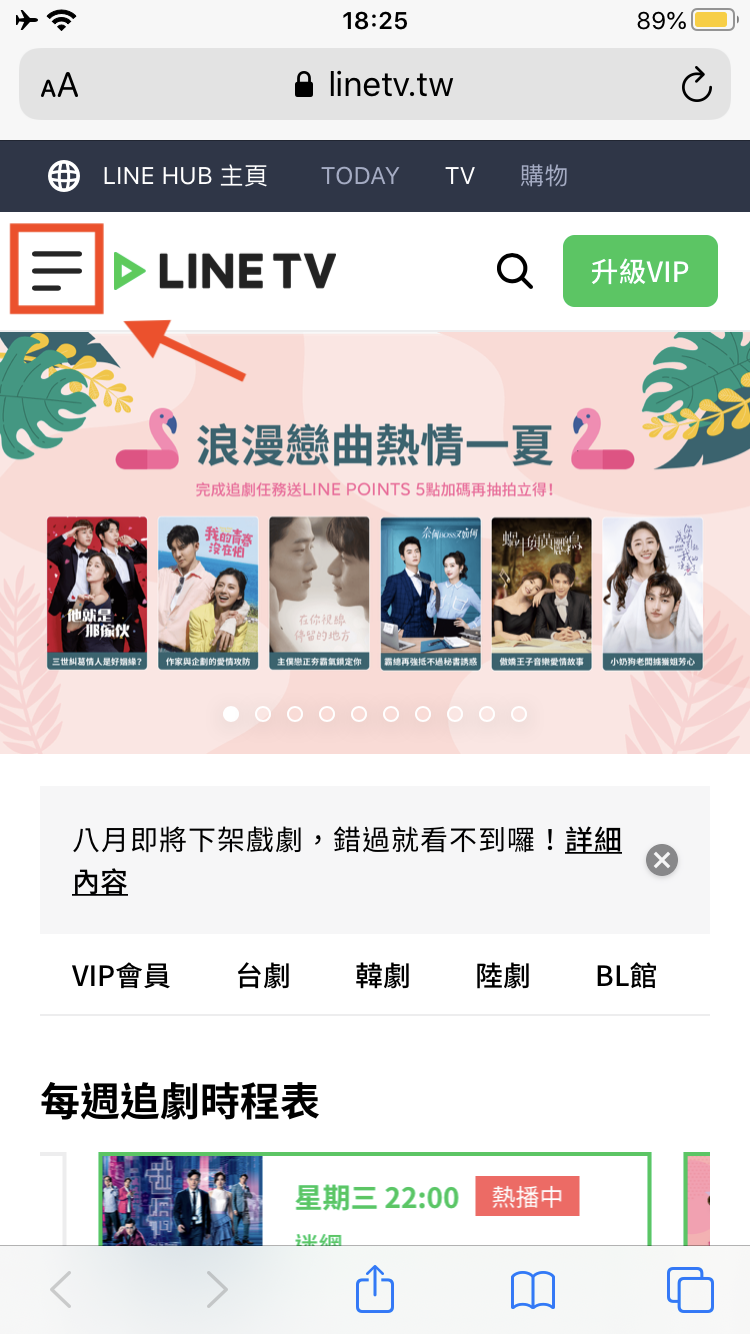Open Safari bookmarks
750x1334 pixels.
(532, 1290)
